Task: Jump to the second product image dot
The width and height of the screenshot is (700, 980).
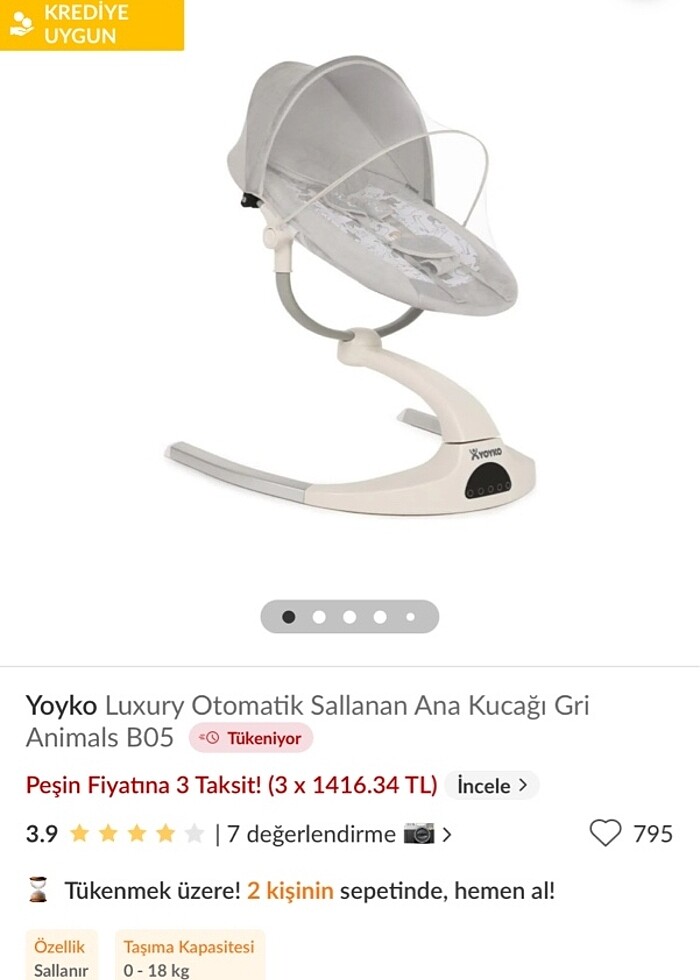Action: click(319, 617)
